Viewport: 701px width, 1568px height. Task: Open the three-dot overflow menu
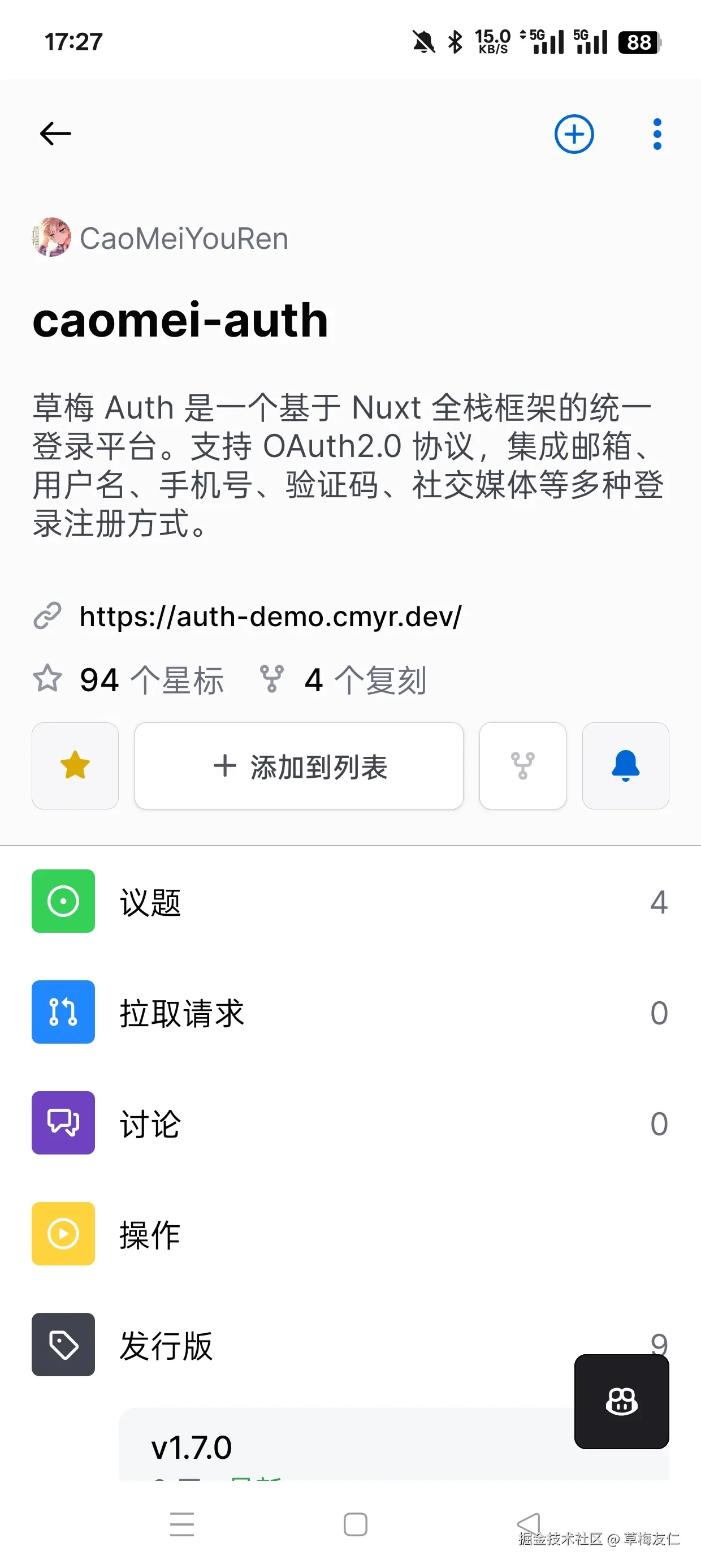pos(656,133)
